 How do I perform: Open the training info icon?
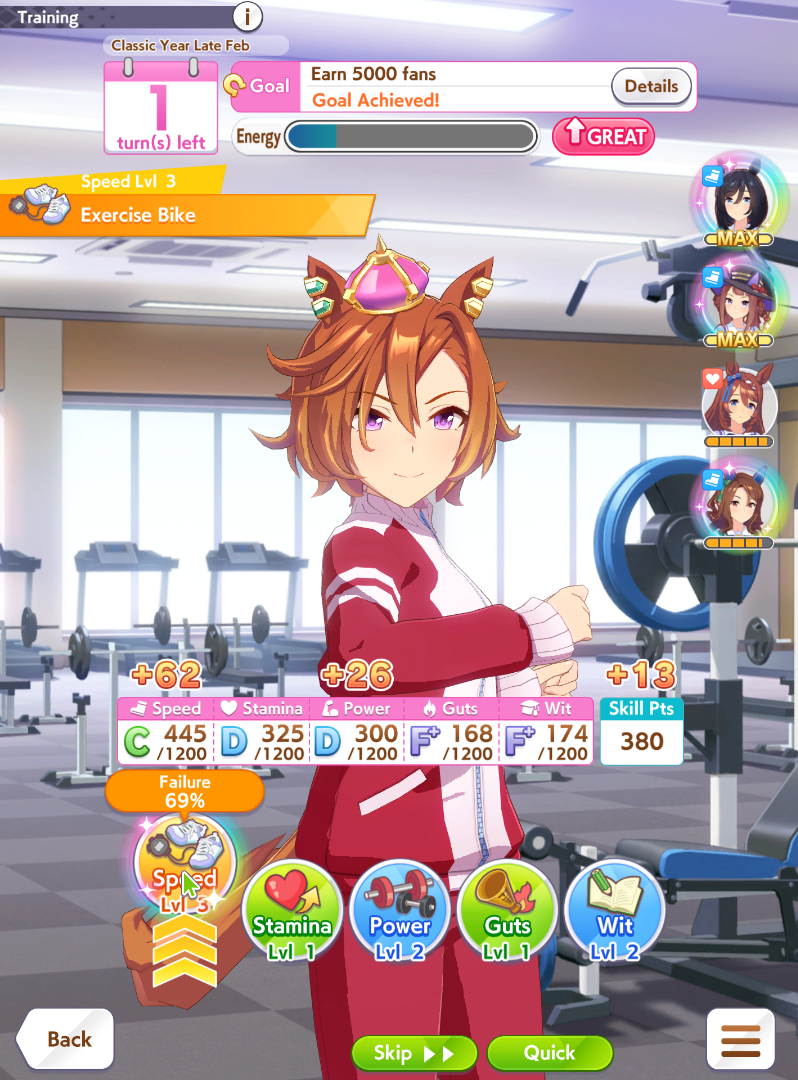point(247,17)
